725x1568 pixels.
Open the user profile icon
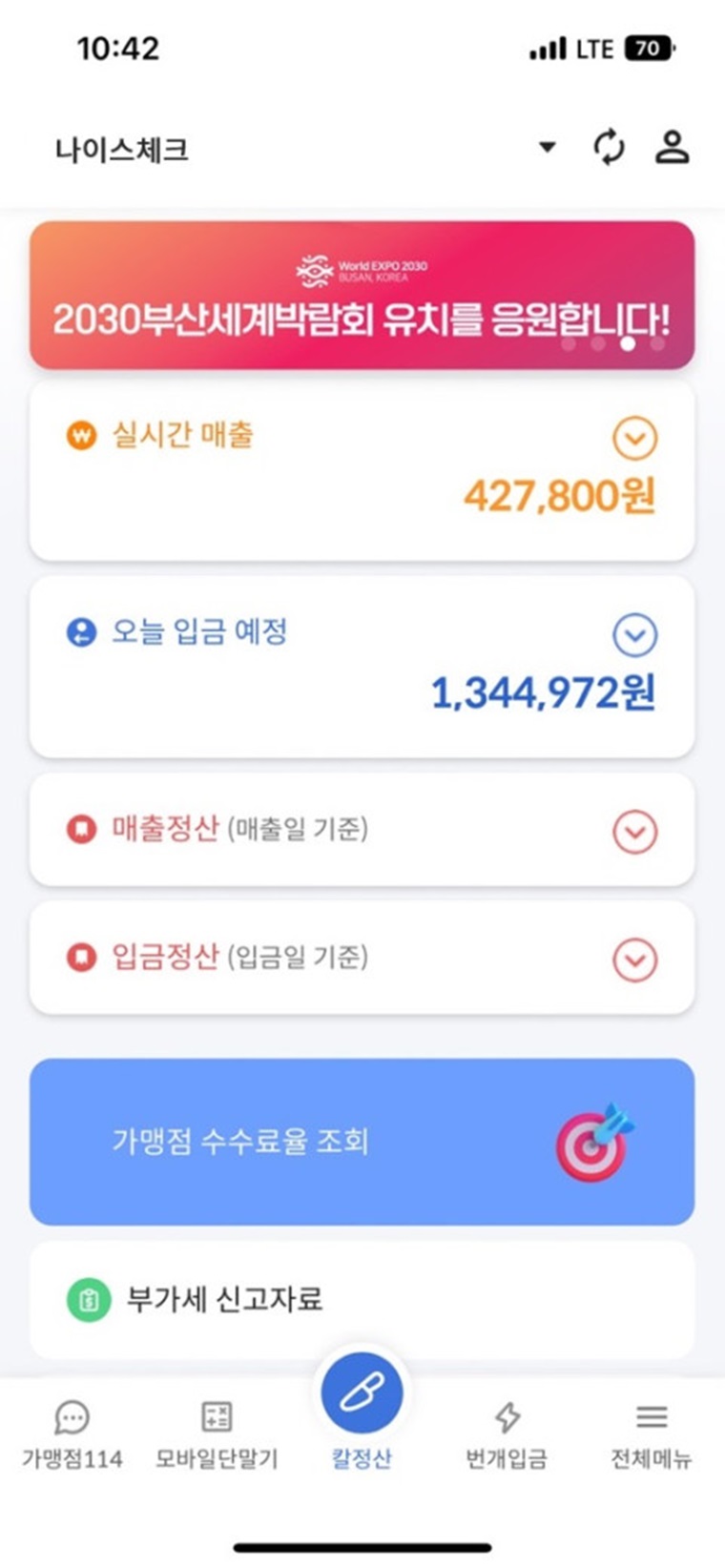point(672,148)
